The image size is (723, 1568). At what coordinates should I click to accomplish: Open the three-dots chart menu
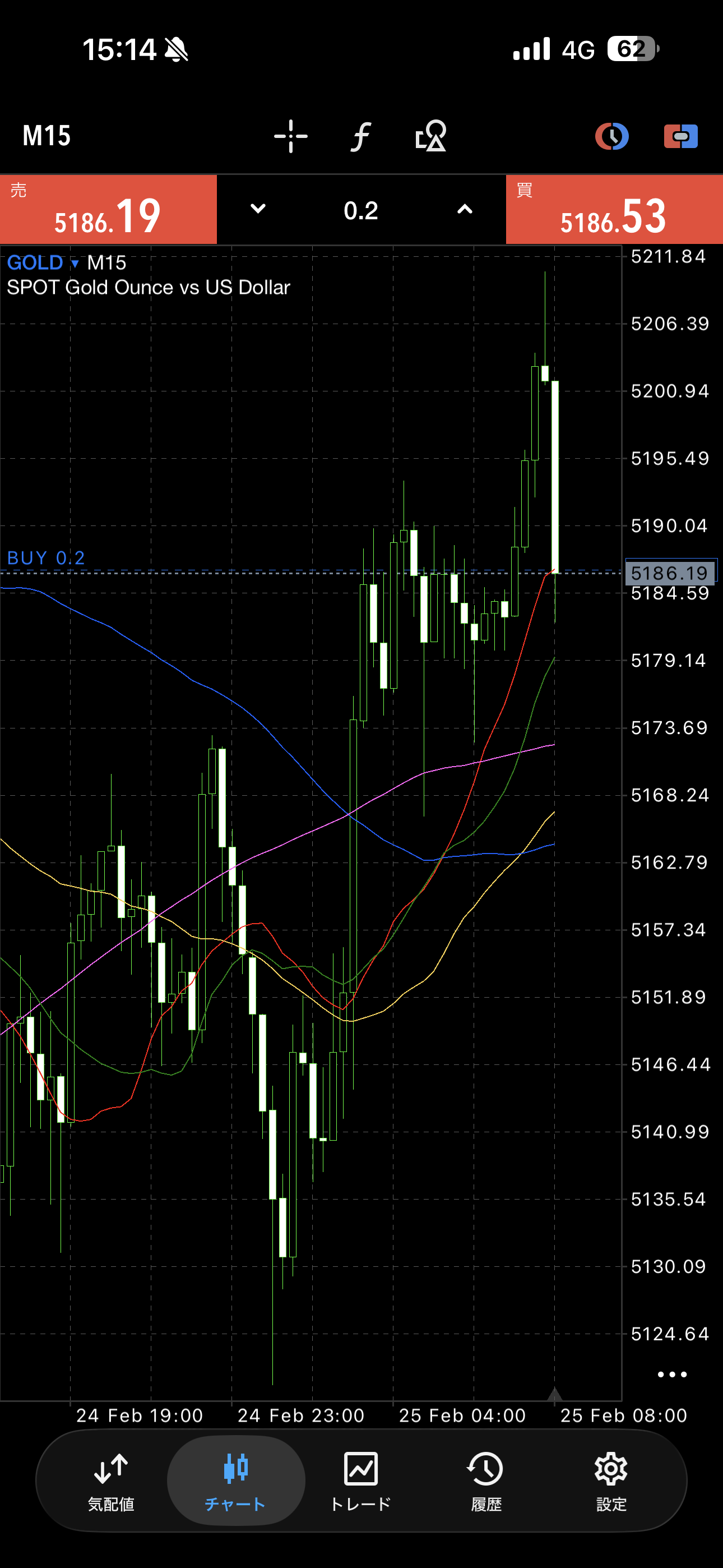click(672, 1375)
